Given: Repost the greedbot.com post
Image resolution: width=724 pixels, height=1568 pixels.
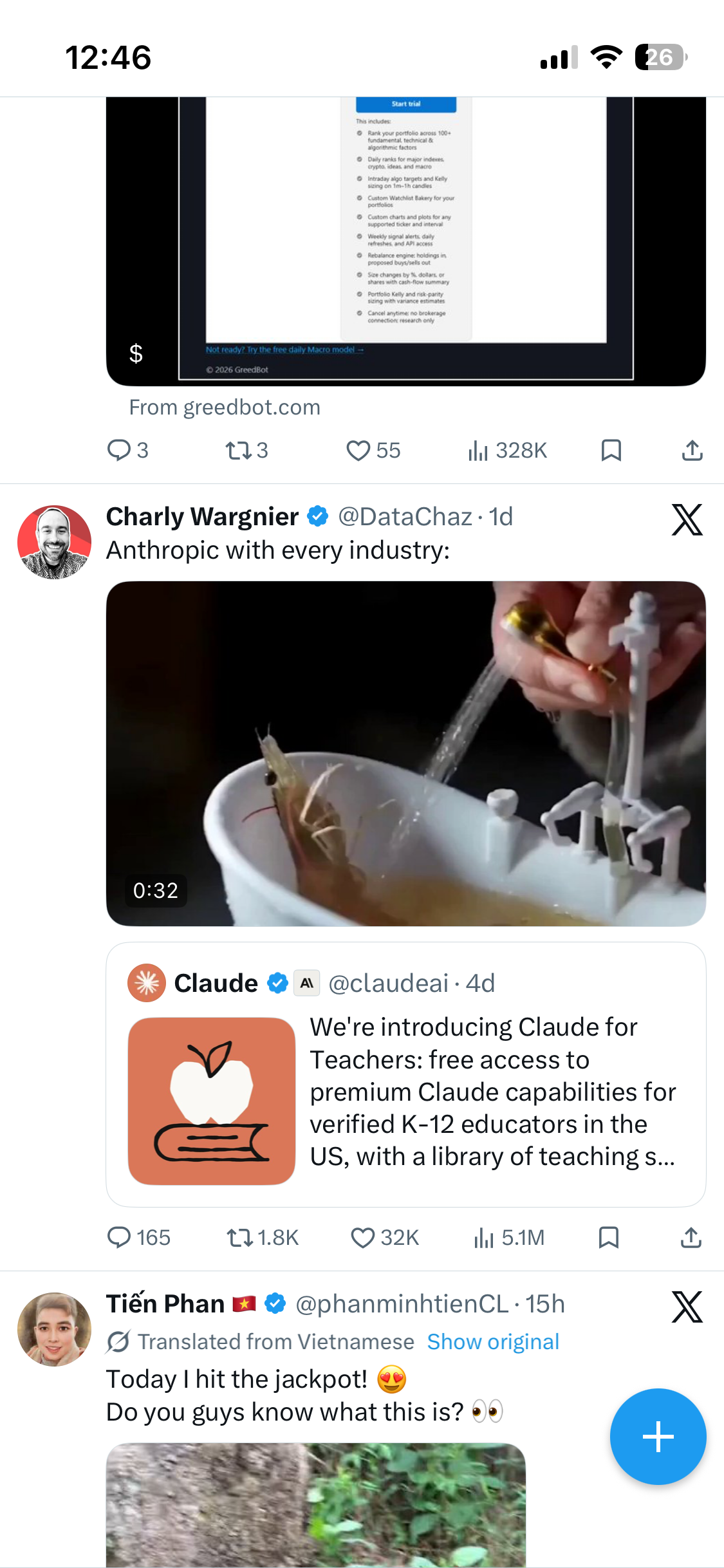Looking at the screenshot, I should (246, 451).
